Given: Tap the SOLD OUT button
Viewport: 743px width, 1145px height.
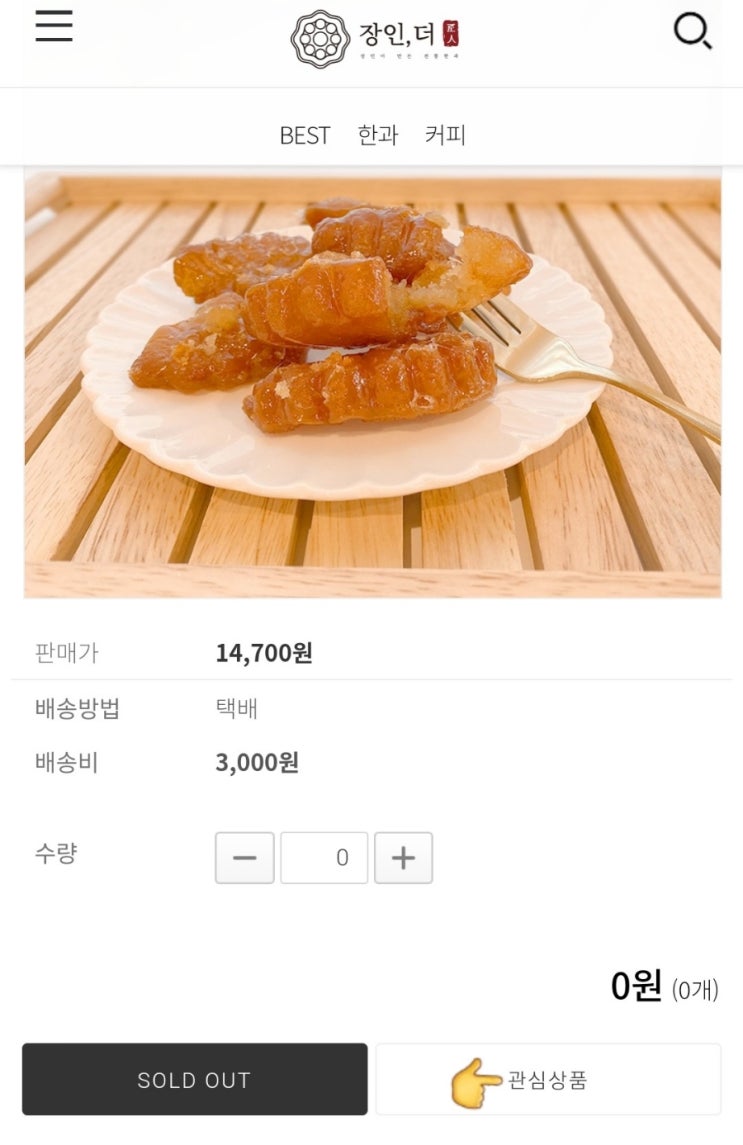Looking at the screenshot, I should click(194, 1080).
